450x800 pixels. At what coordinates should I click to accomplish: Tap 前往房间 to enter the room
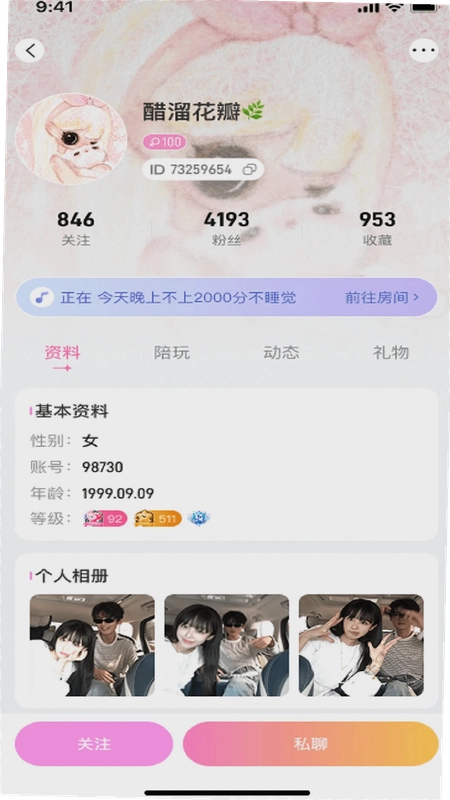(382, 297)
